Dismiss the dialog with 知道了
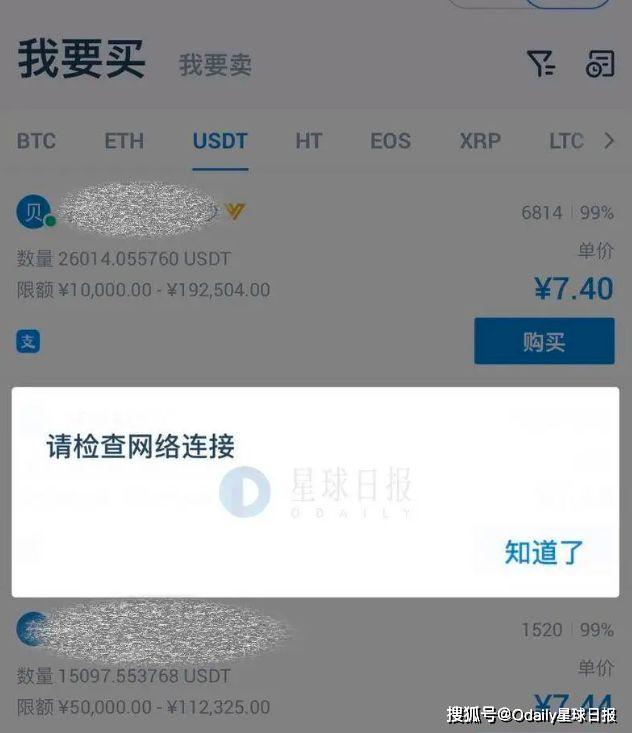Screen dimensions: 632x733 click(544, 553)
